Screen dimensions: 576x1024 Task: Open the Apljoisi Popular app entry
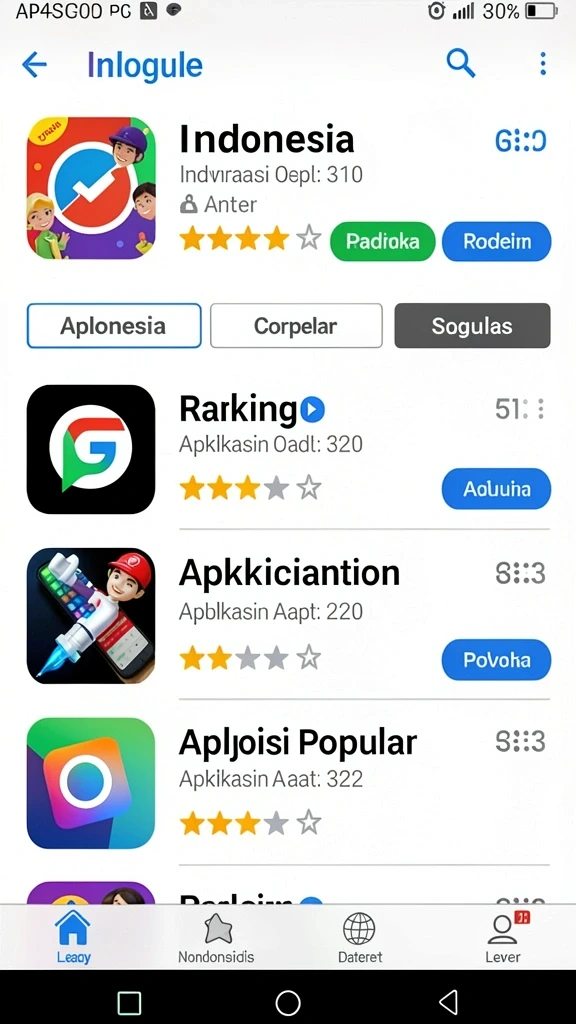point(288,782)
